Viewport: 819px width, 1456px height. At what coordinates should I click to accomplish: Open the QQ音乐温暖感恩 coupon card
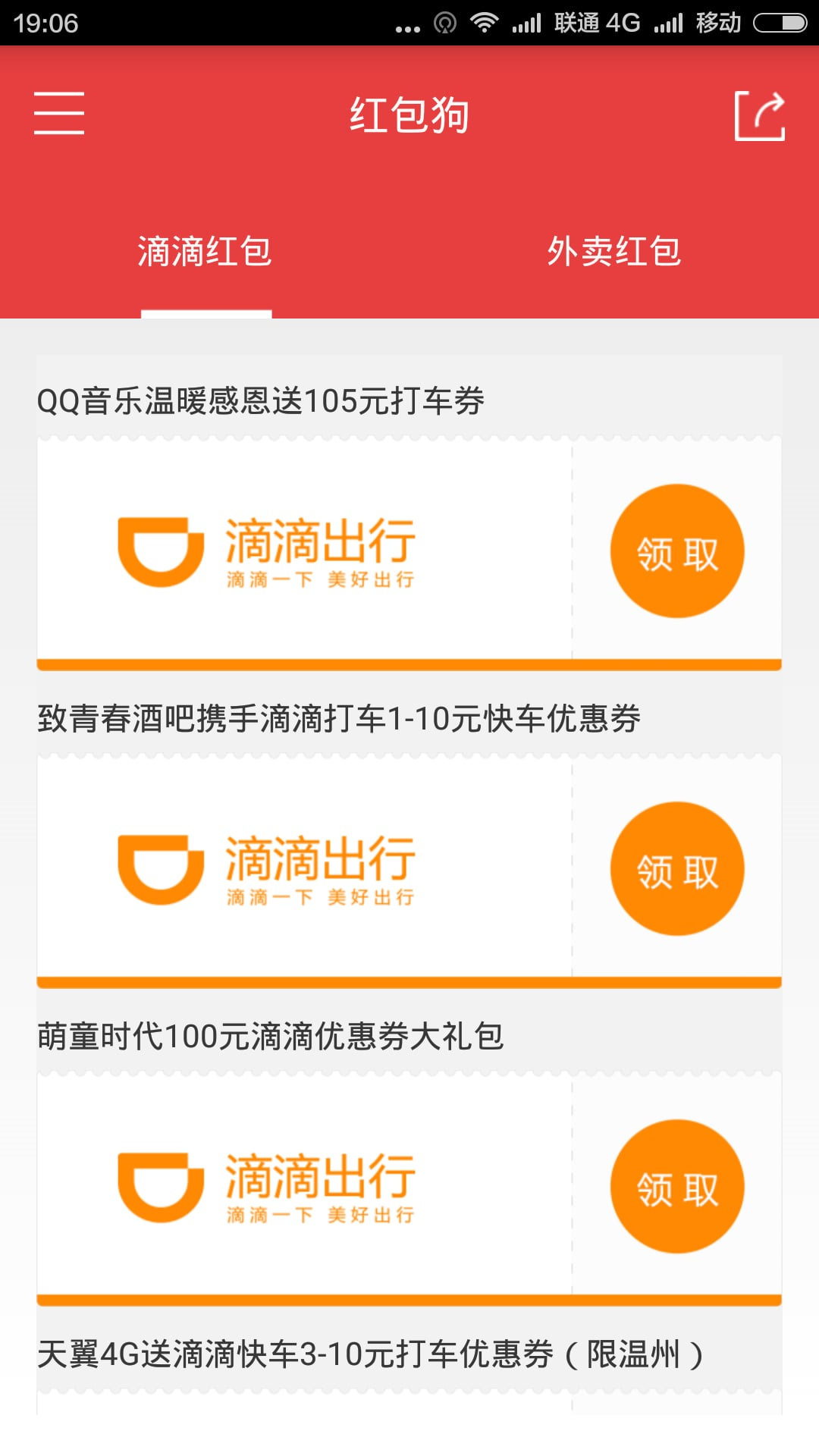[x=303, y=551]
